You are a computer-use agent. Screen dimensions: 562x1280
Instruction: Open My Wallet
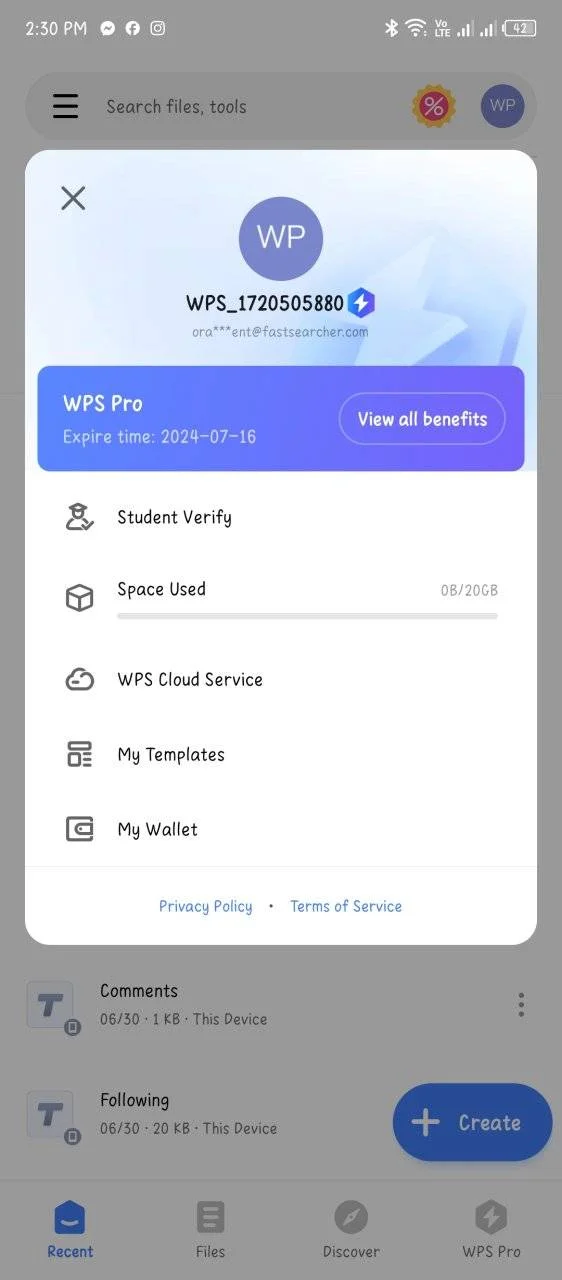tap(281, 829)
